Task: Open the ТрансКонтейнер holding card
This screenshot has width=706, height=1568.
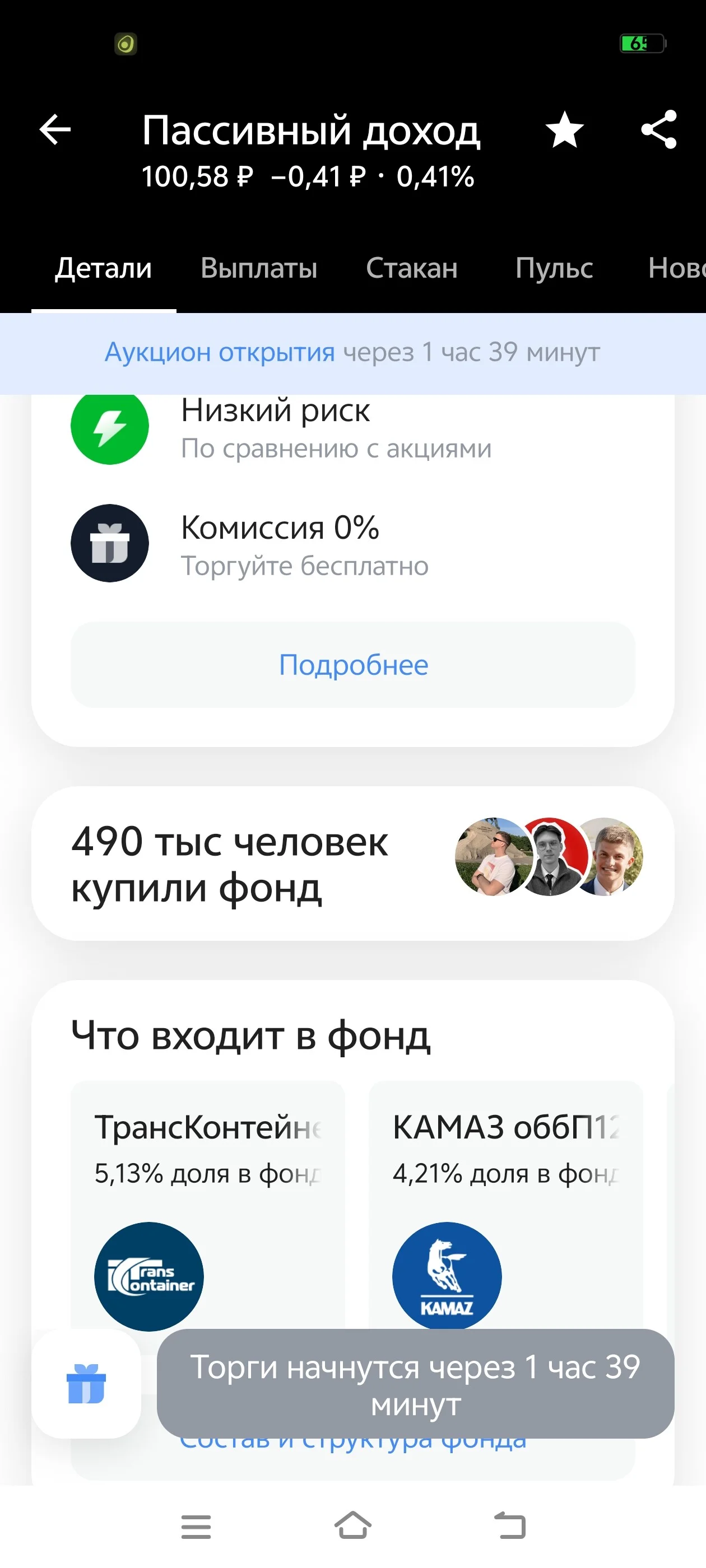Action: pos(208,1205)
